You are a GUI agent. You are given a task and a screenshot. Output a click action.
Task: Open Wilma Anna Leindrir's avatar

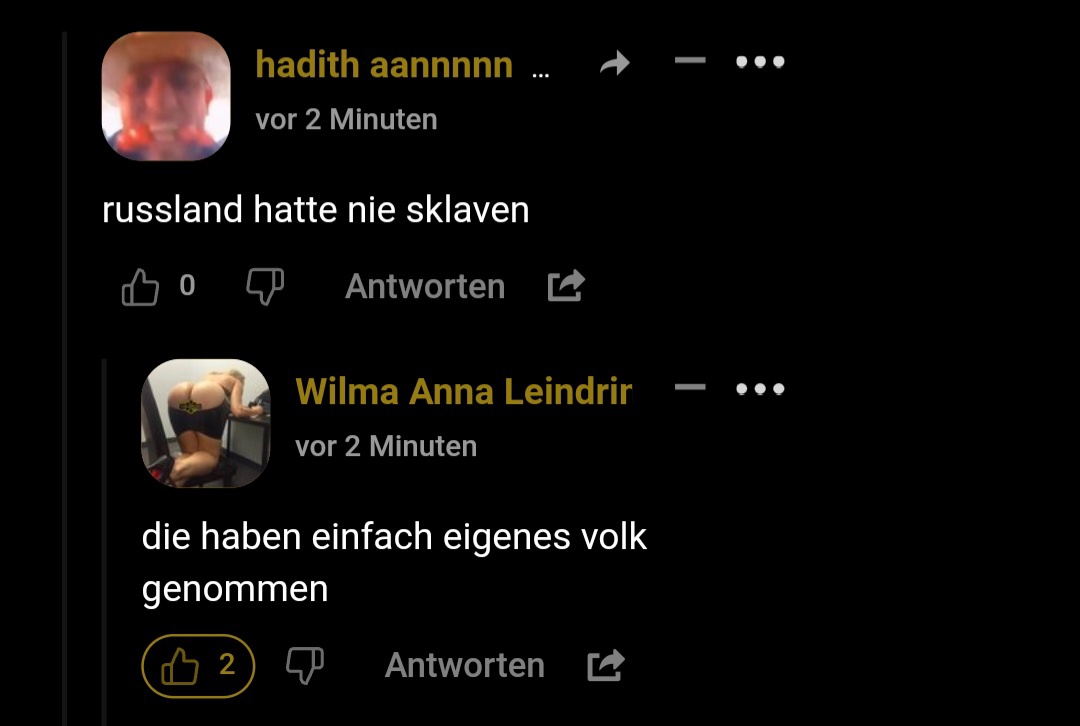click(206, 423)
